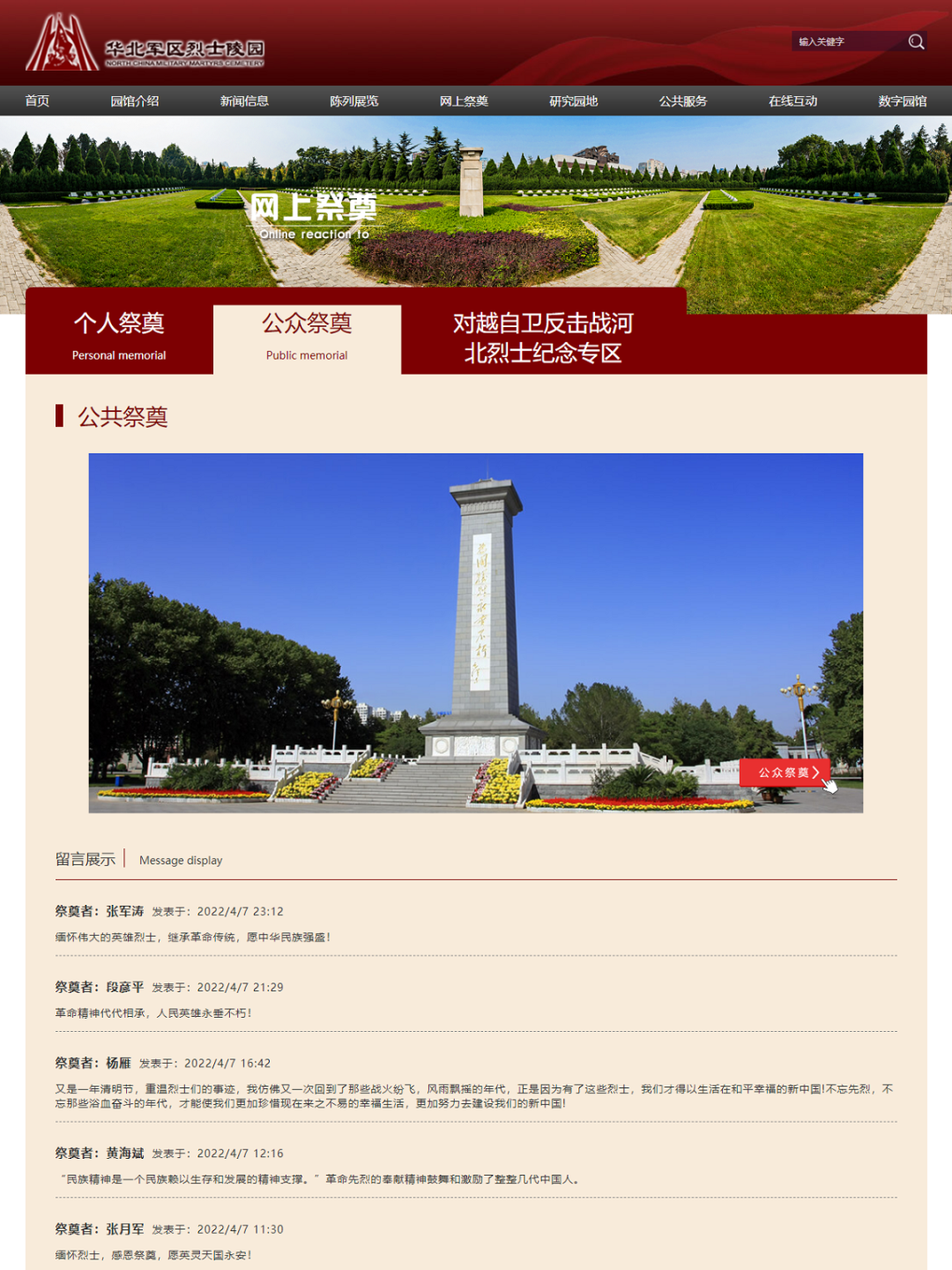Go to 首页 home page
The image size is (952, 1270).
point(37,101)
